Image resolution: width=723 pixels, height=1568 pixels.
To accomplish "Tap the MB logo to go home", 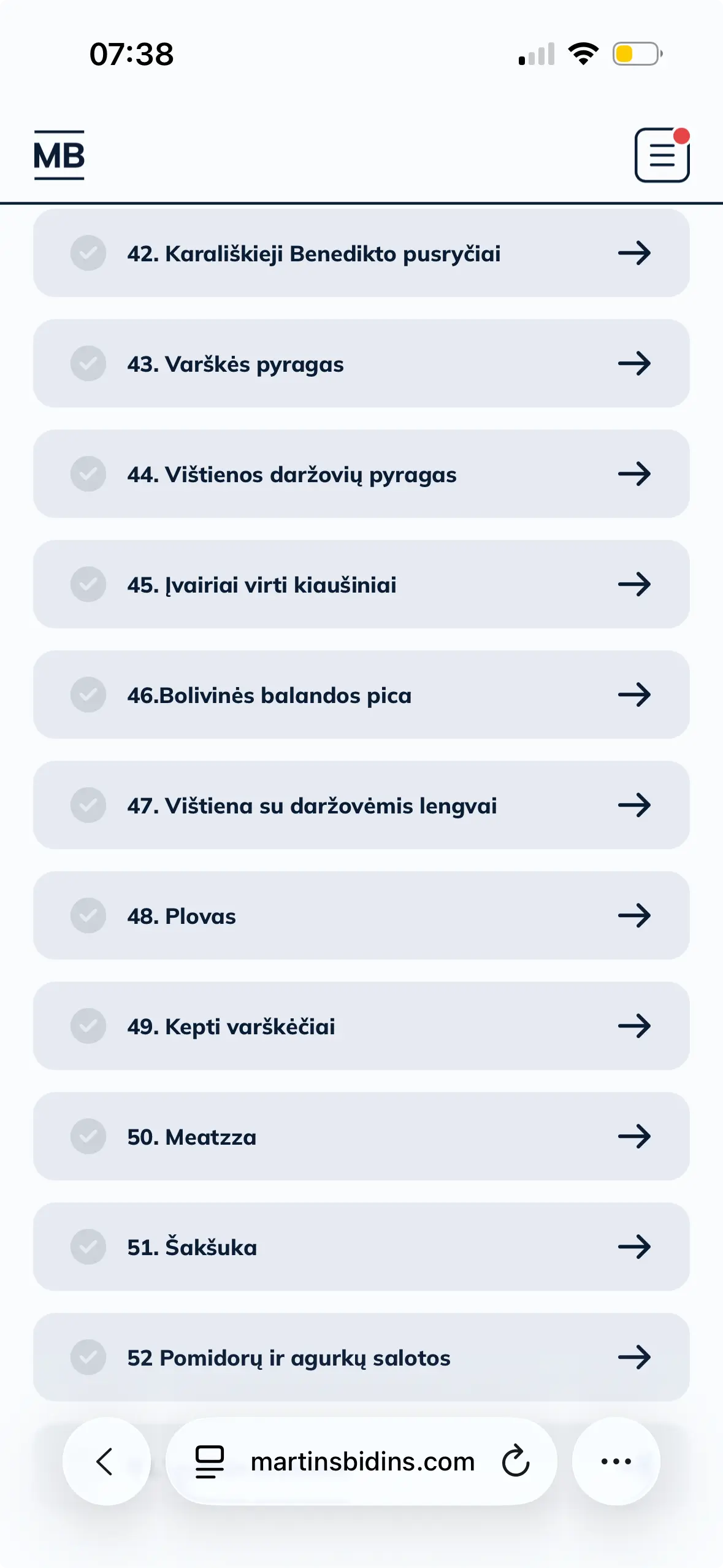I will click(59, 155).
